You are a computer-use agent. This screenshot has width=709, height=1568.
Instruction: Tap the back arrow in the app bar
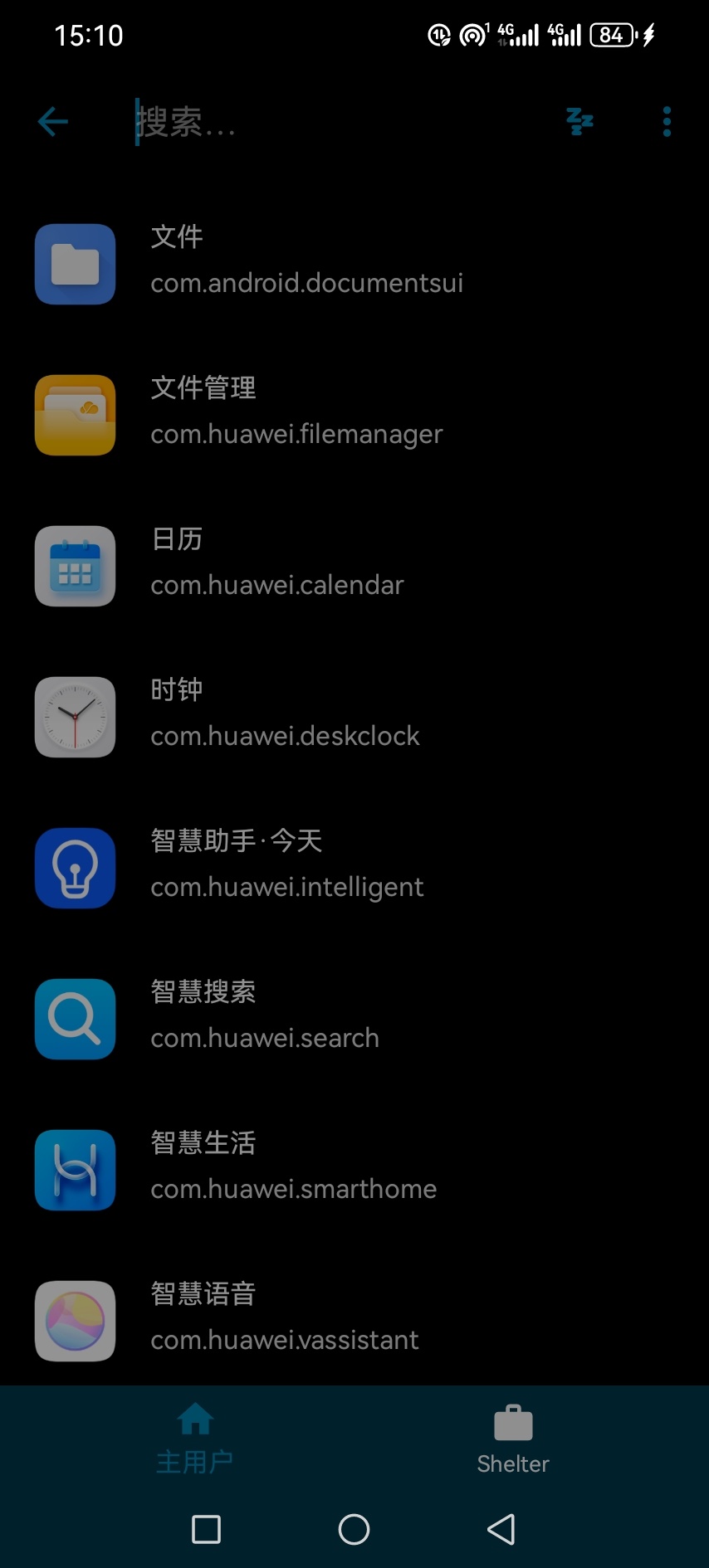pyautogui.click(x=53, y=122)
